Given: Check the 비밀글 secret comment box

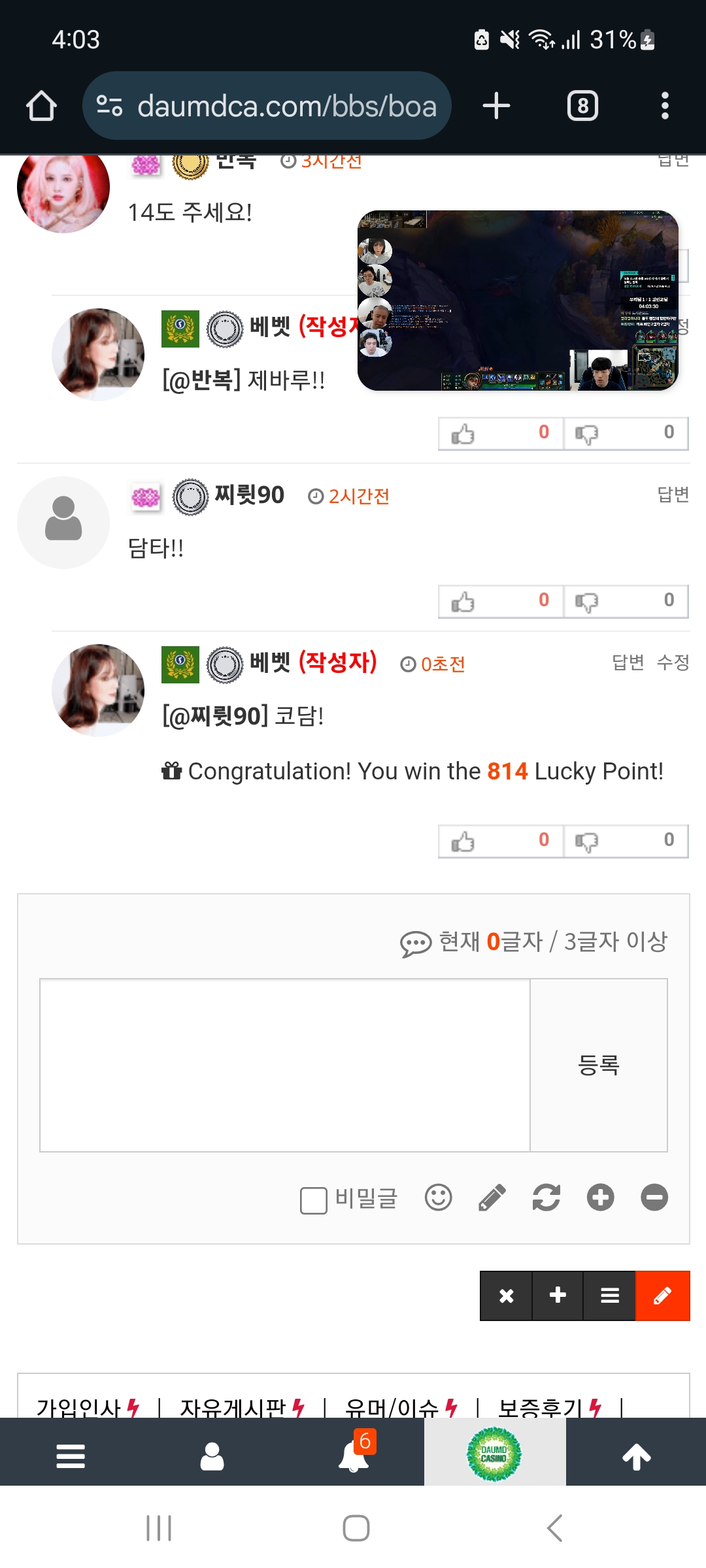Looking at the screenshot, I should point(313,1200).
